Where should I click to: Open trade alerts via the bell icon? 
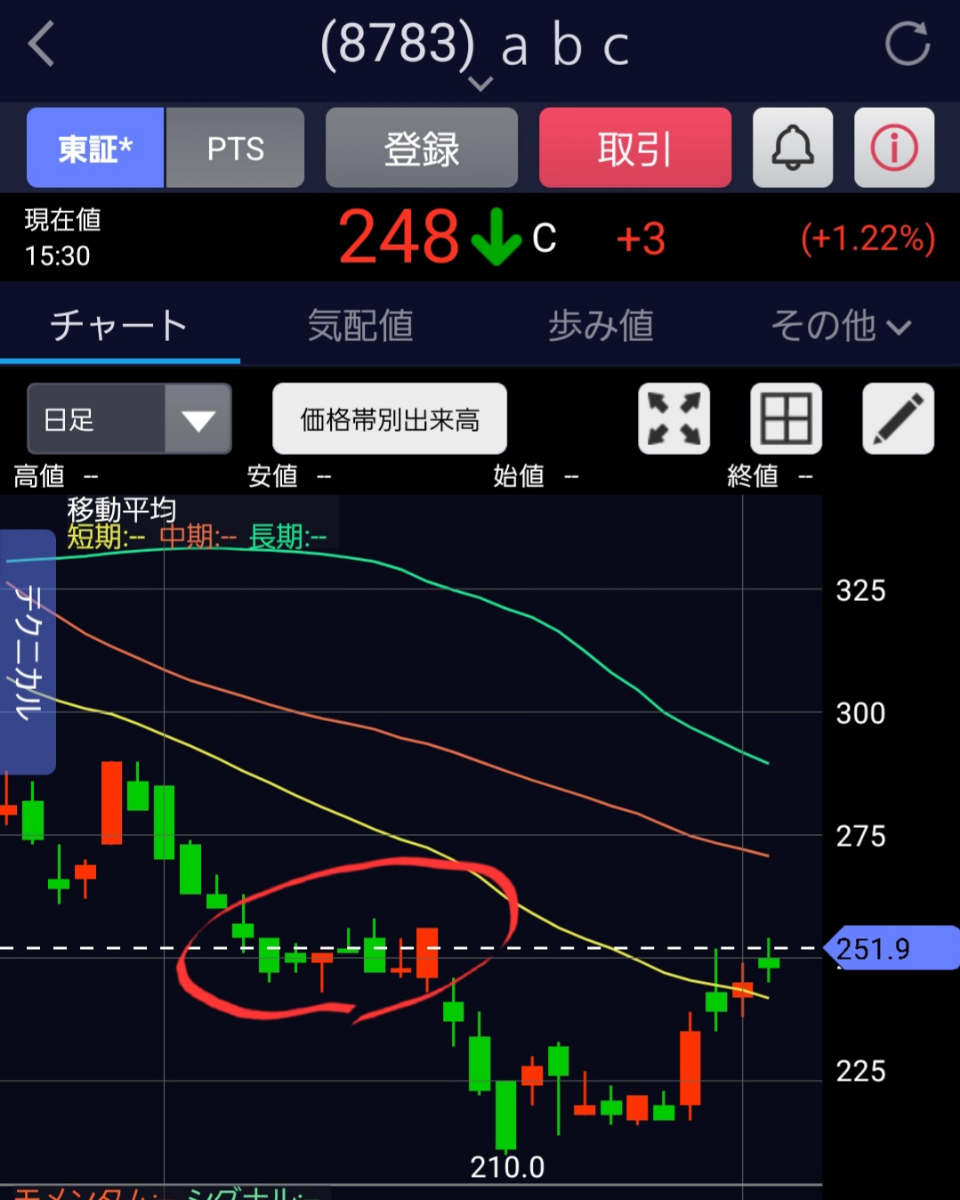coord(793,147)
